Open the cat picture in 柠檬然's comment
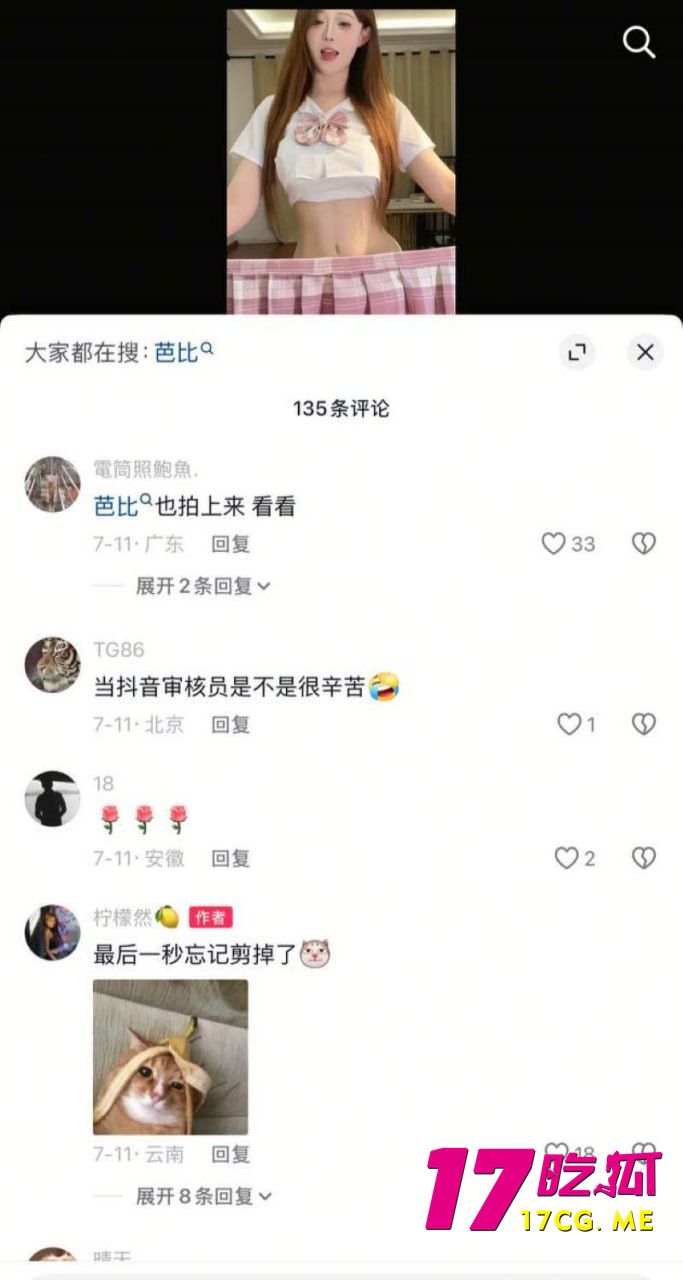The image size is (683, 1280). 170,1056
